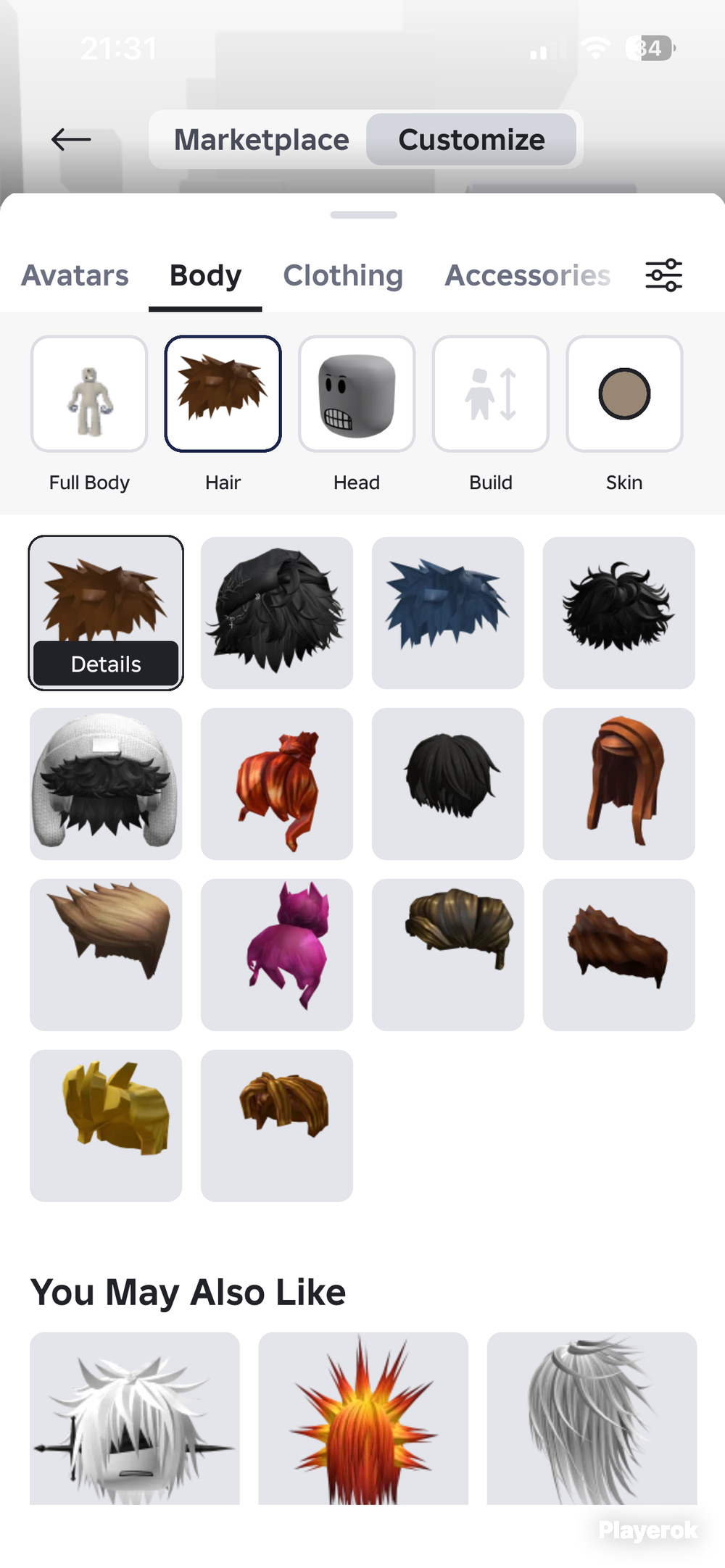View Details of the brown spiky hair
Screen dimensions: 725x1568
pos(106,664)
